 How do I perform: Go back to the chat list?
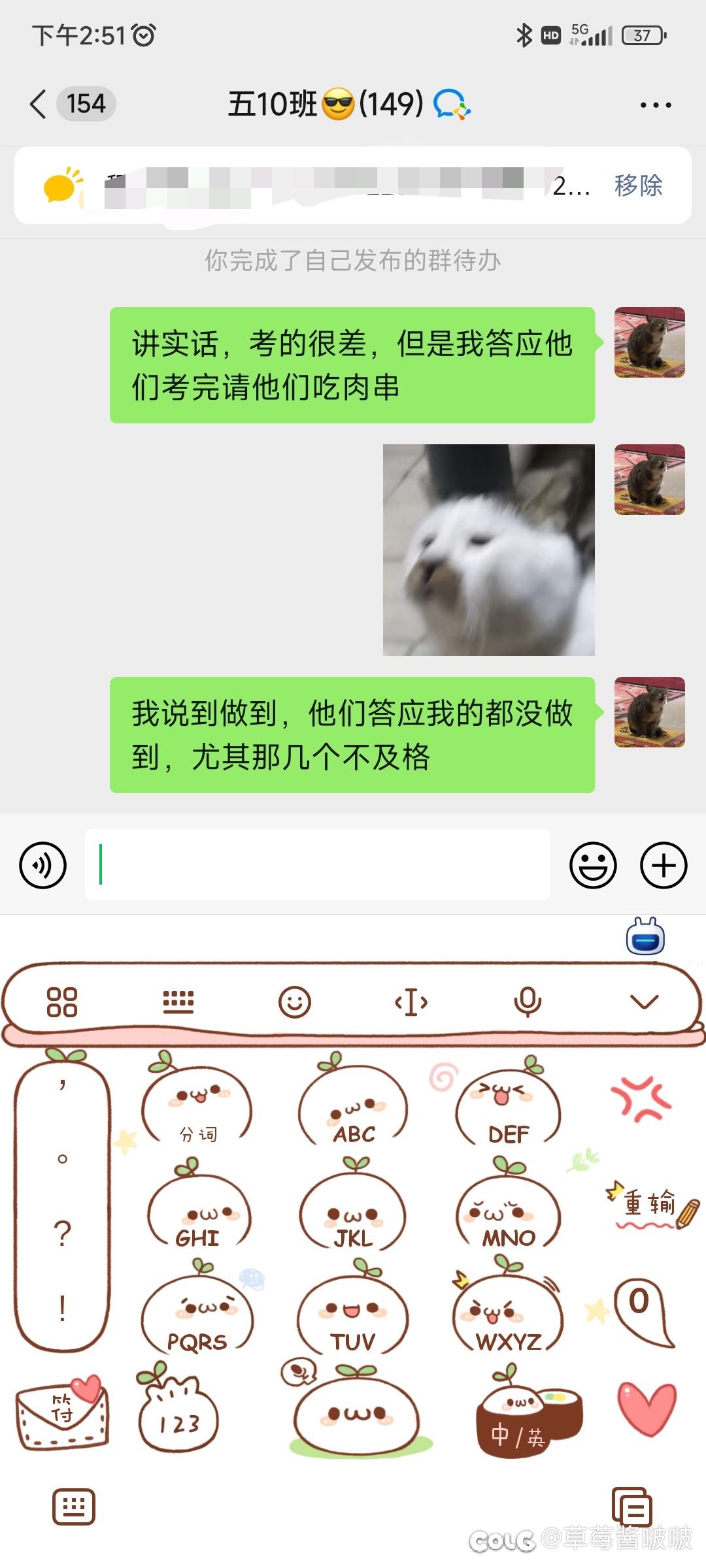point(39,105)
